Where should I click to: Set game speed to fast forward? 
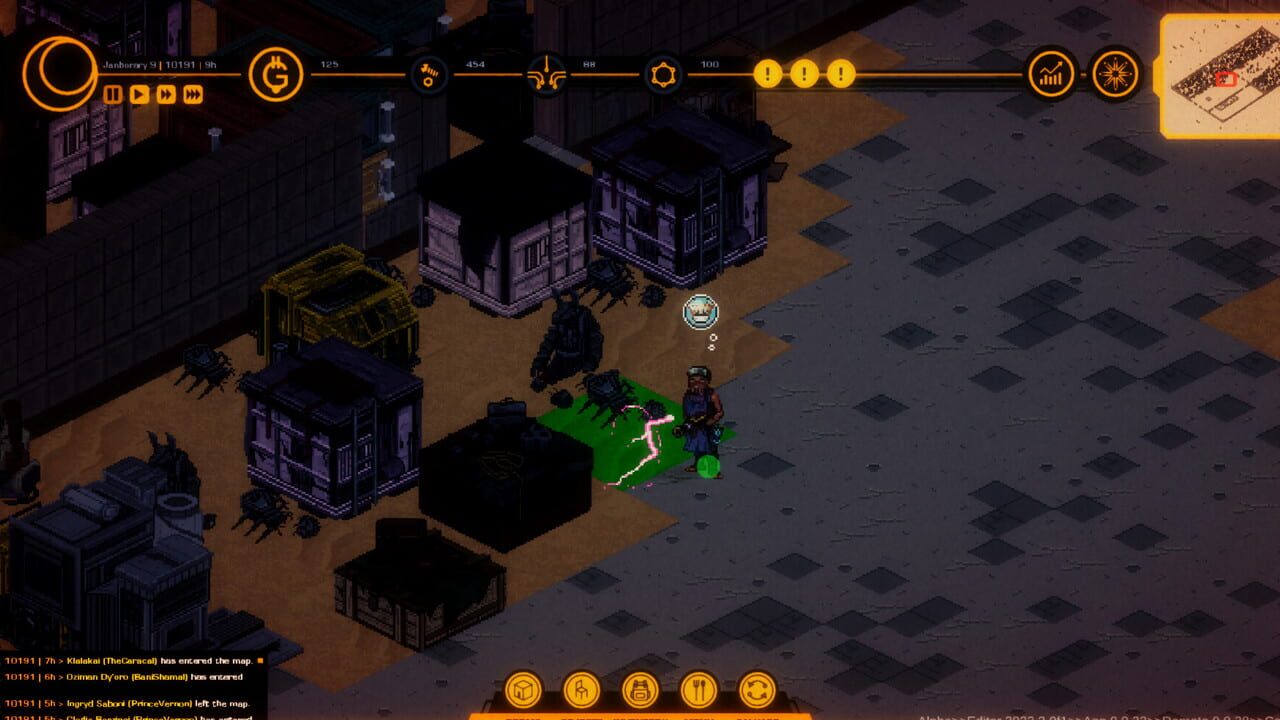pos(166,95)
